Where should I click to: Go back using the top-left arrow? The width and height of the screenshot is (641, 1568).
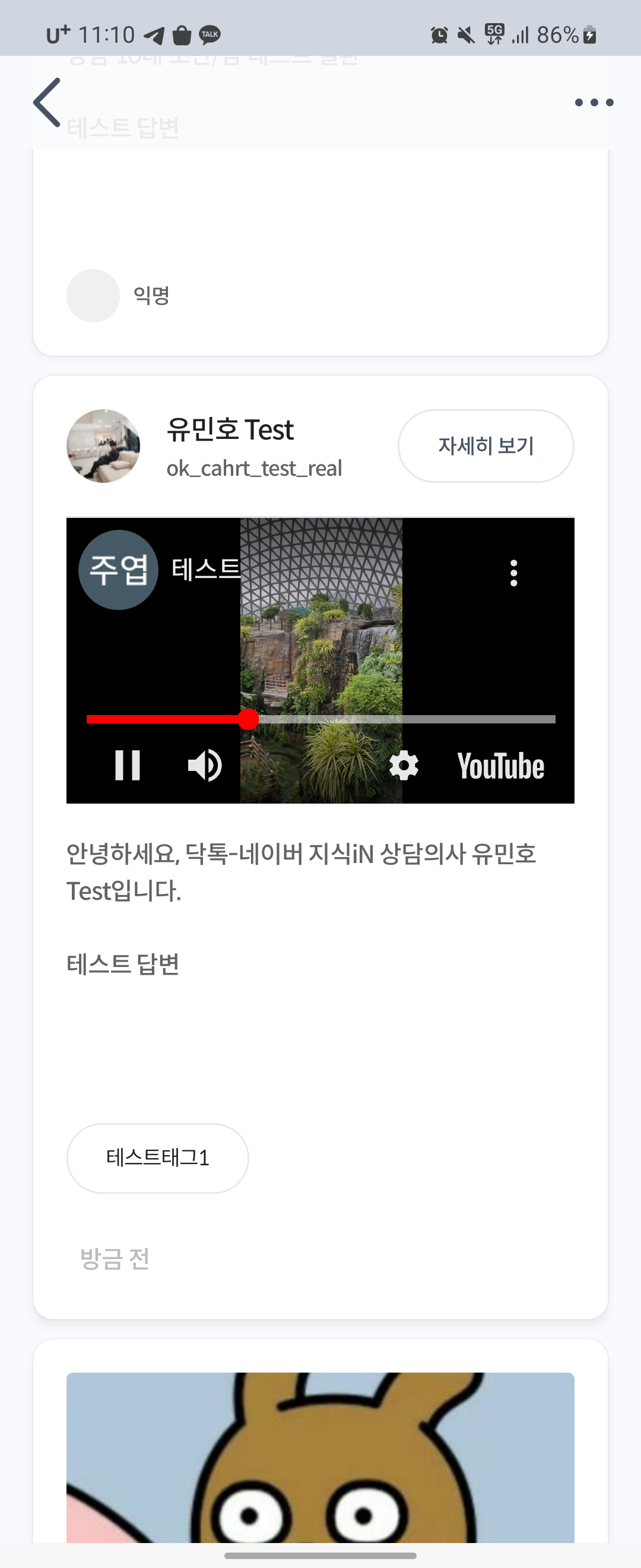click(47, 102)
